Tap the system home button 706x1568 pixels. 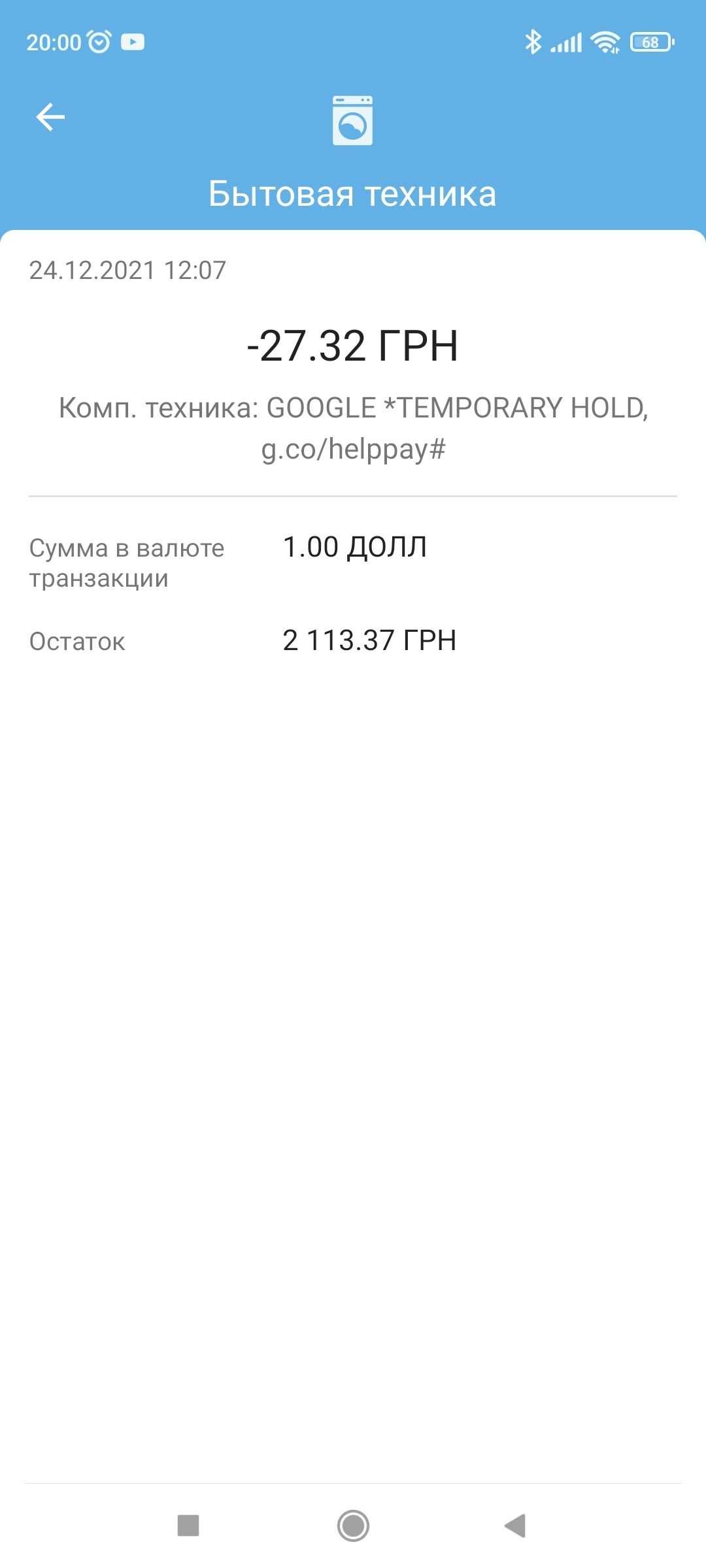coord(353,1526)
